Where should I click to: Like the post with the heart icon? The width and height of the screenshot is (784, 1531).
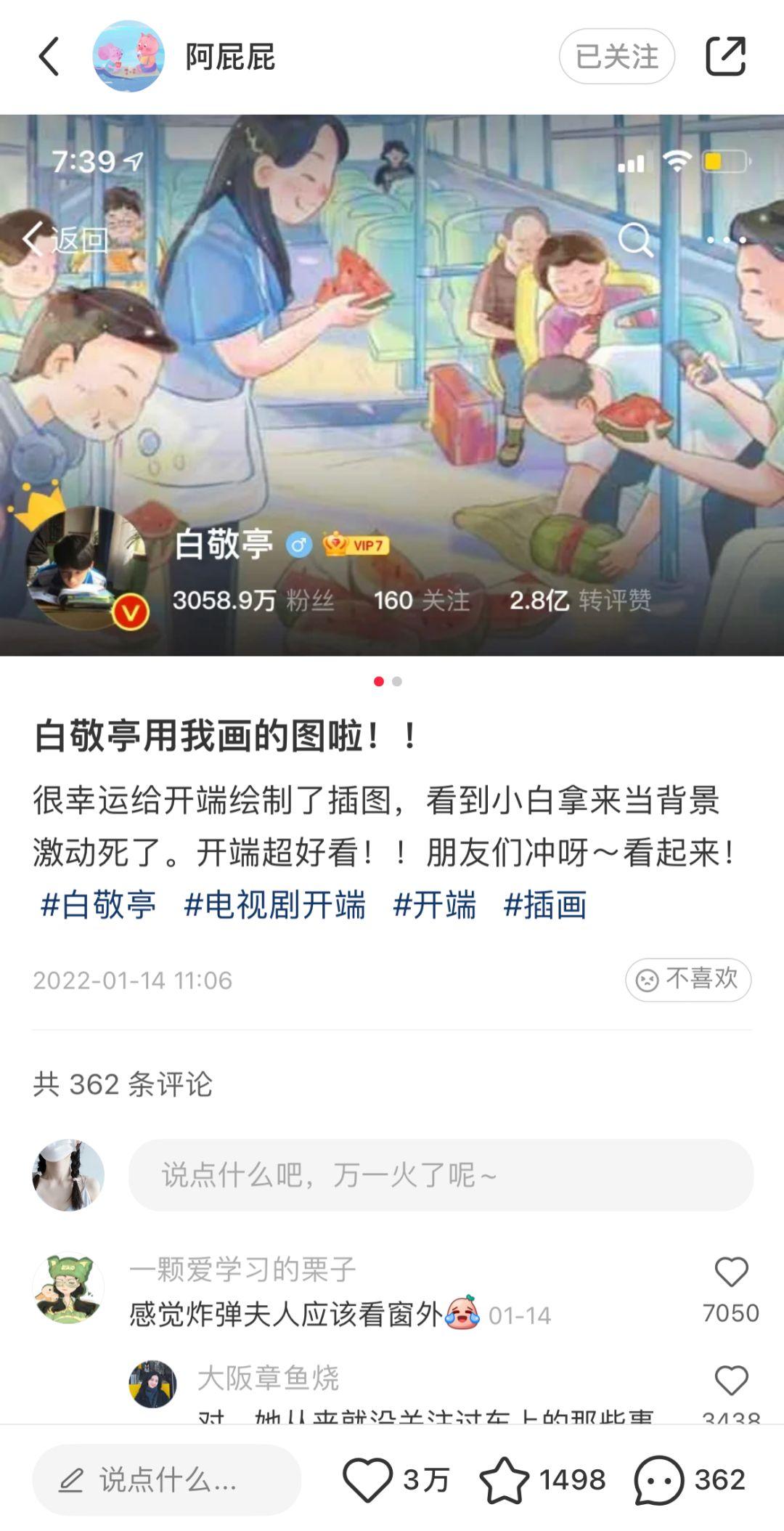click(367, 1479)
